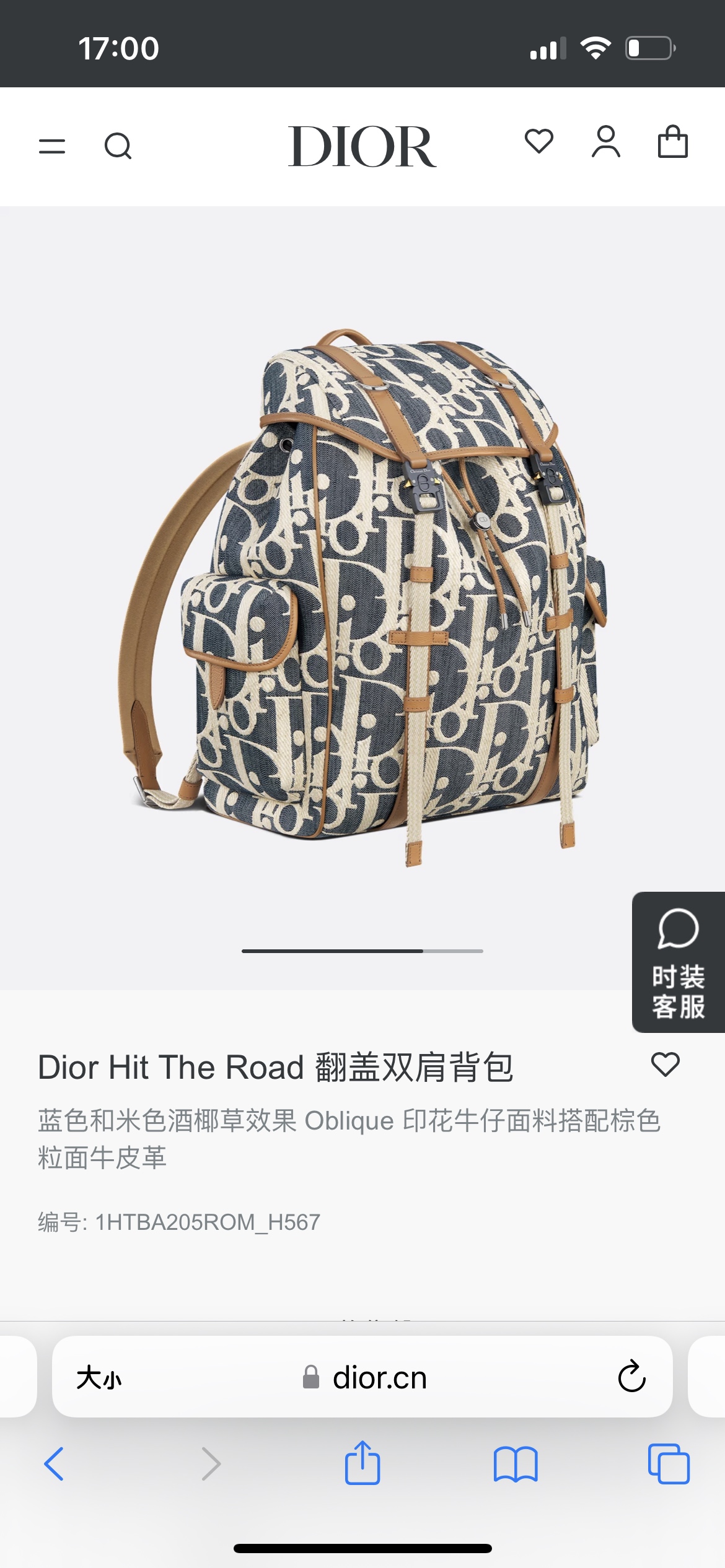Open the 大小 page settings menu
725x1568 pixels.
tap(99, 1378)
